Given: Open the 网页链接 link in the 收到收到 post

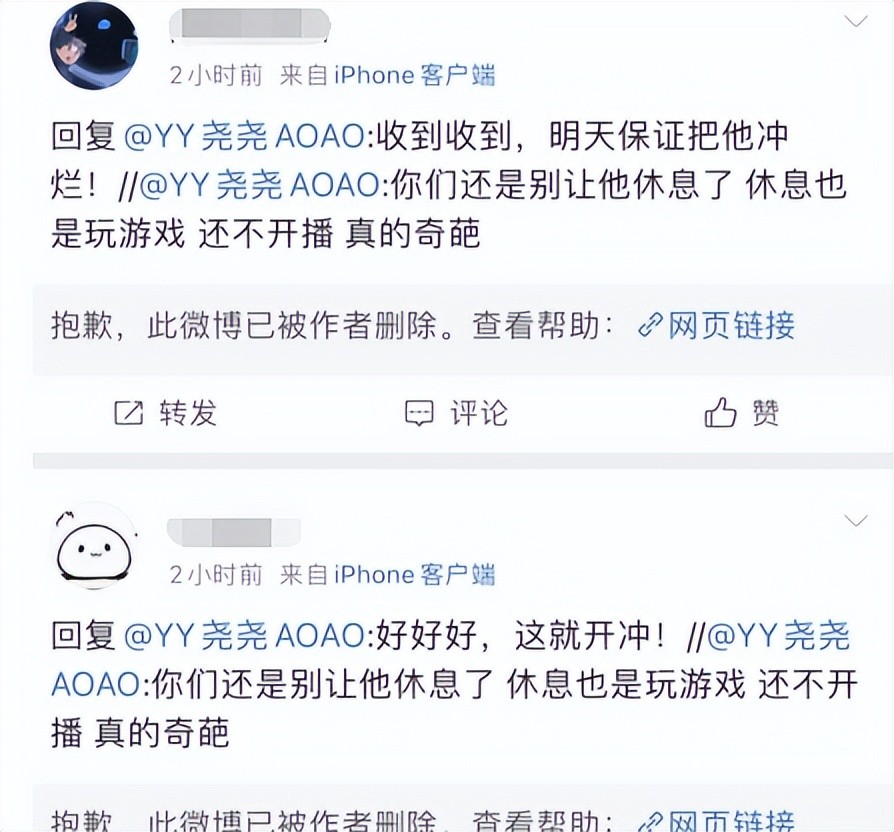Looking at the screenshot, I should [x=717, y=325].
